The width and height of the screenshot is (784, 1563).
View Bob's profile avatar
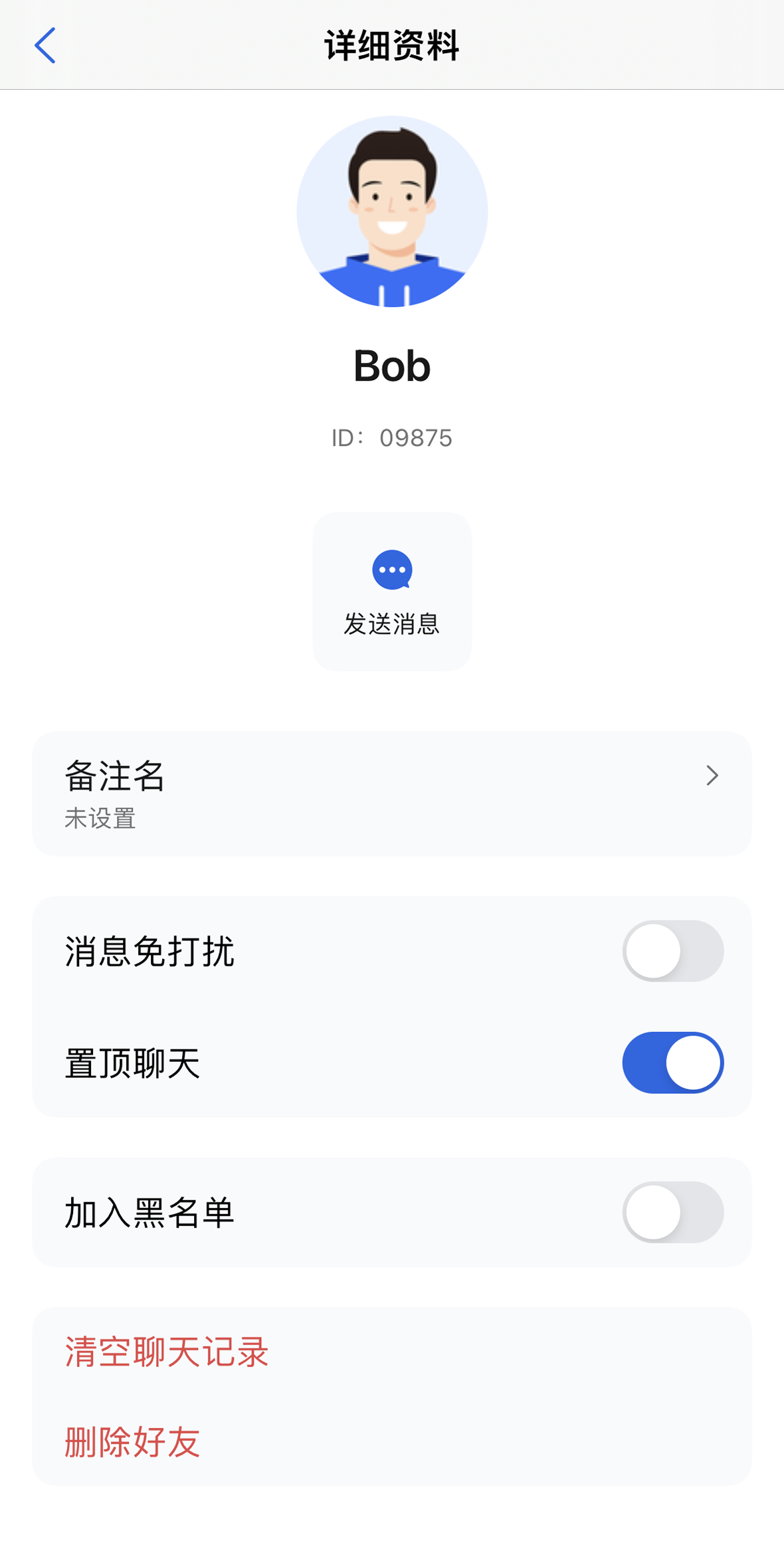(x=392, y=211)
